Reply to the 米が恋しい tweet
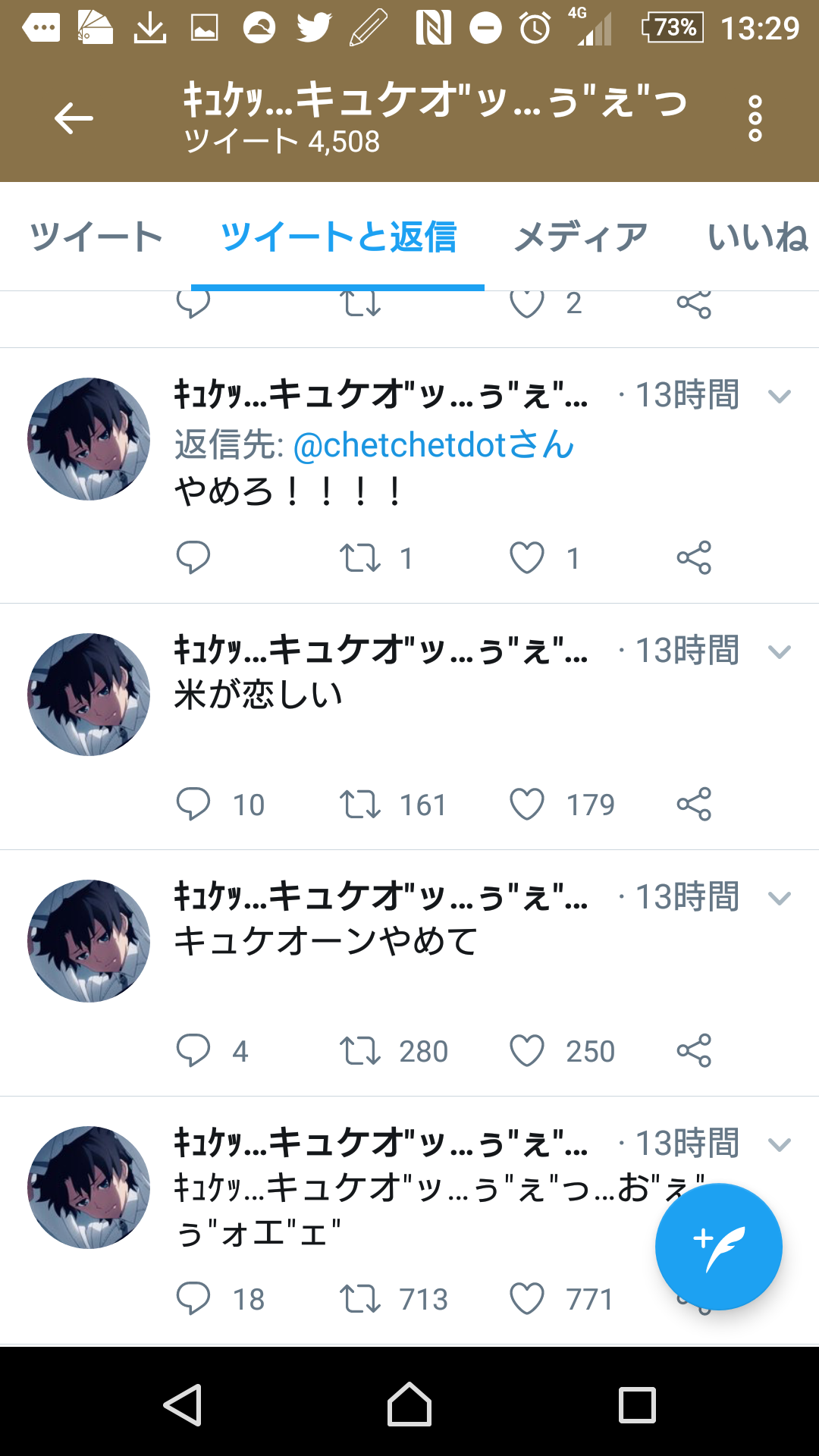This screenshot has height=1456, width=819. coord(193,805)
